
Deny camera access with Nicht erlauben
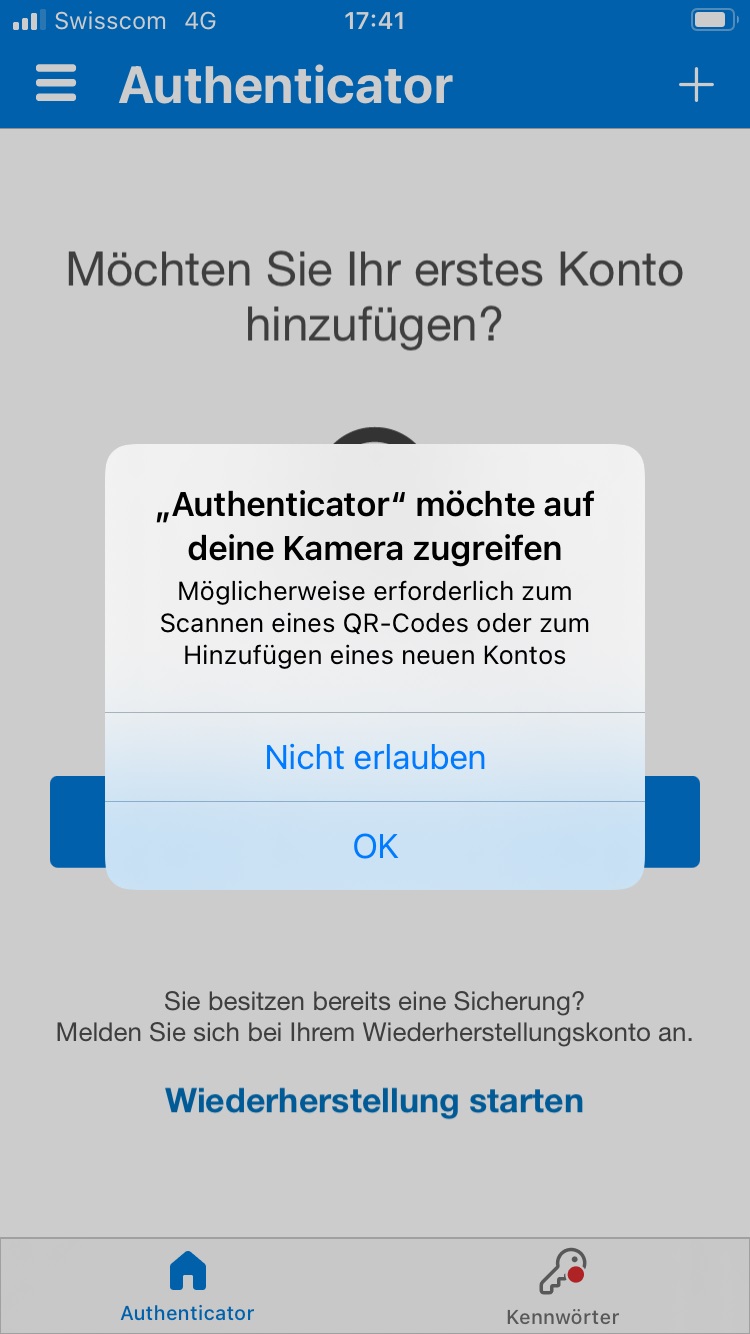pyautogui.click(x=375, y=757)
